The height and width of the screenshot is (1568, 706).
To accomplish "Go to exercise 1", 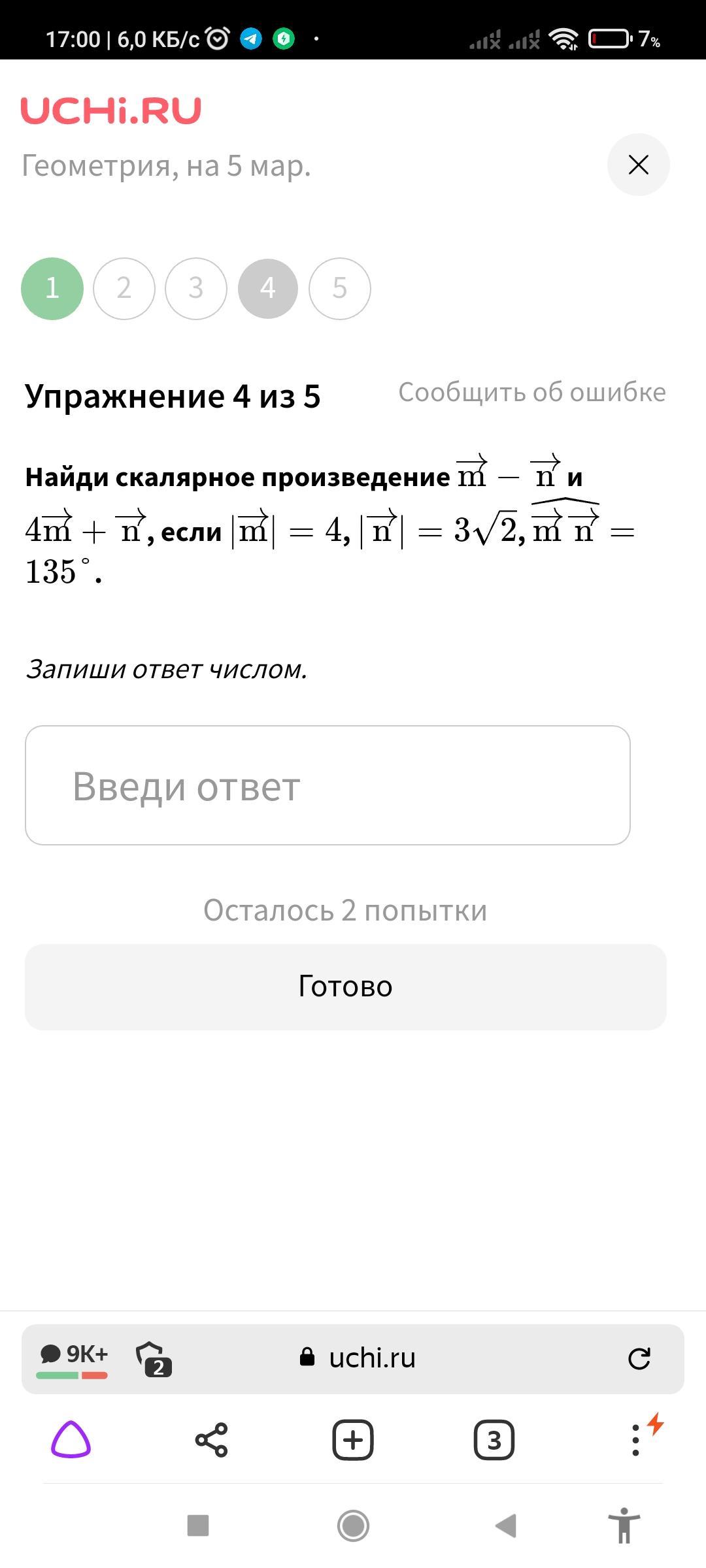I will point(52,288).
